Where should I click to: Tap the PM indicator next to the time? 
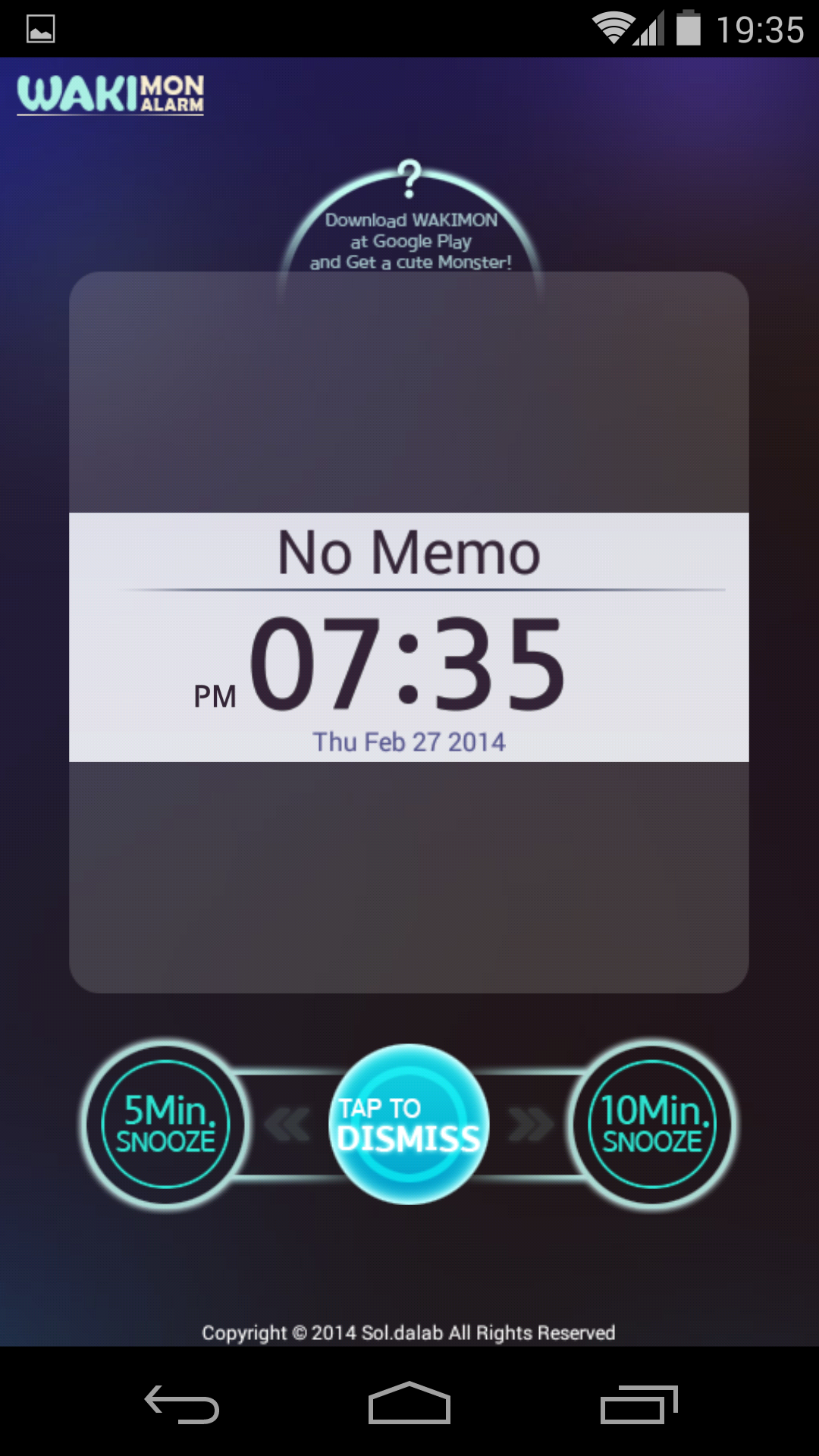pos(215,695)
